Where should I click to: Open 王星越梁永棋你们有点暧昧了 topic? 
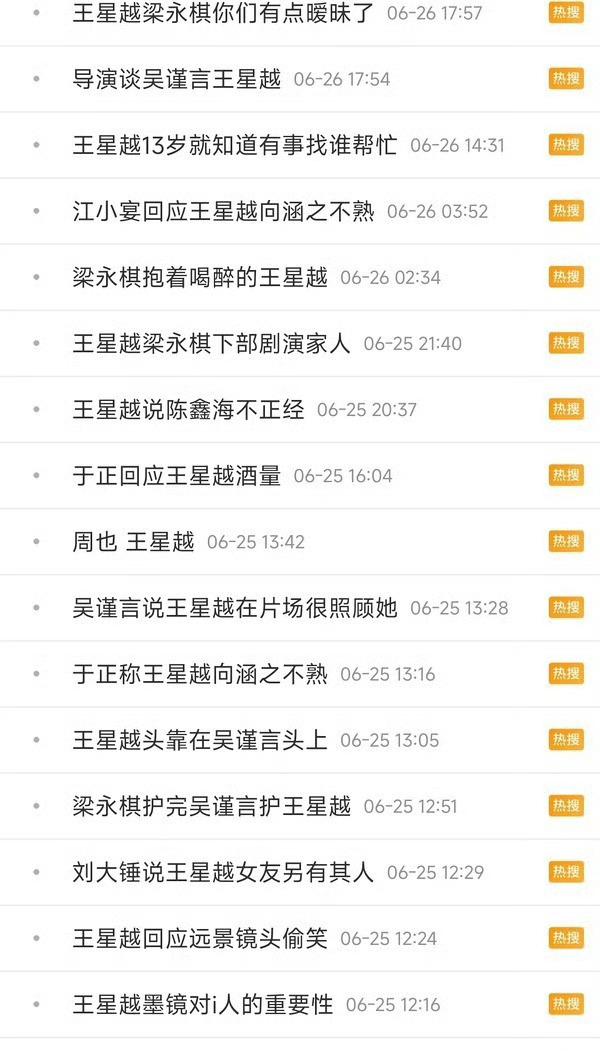(x=224, y=13)
